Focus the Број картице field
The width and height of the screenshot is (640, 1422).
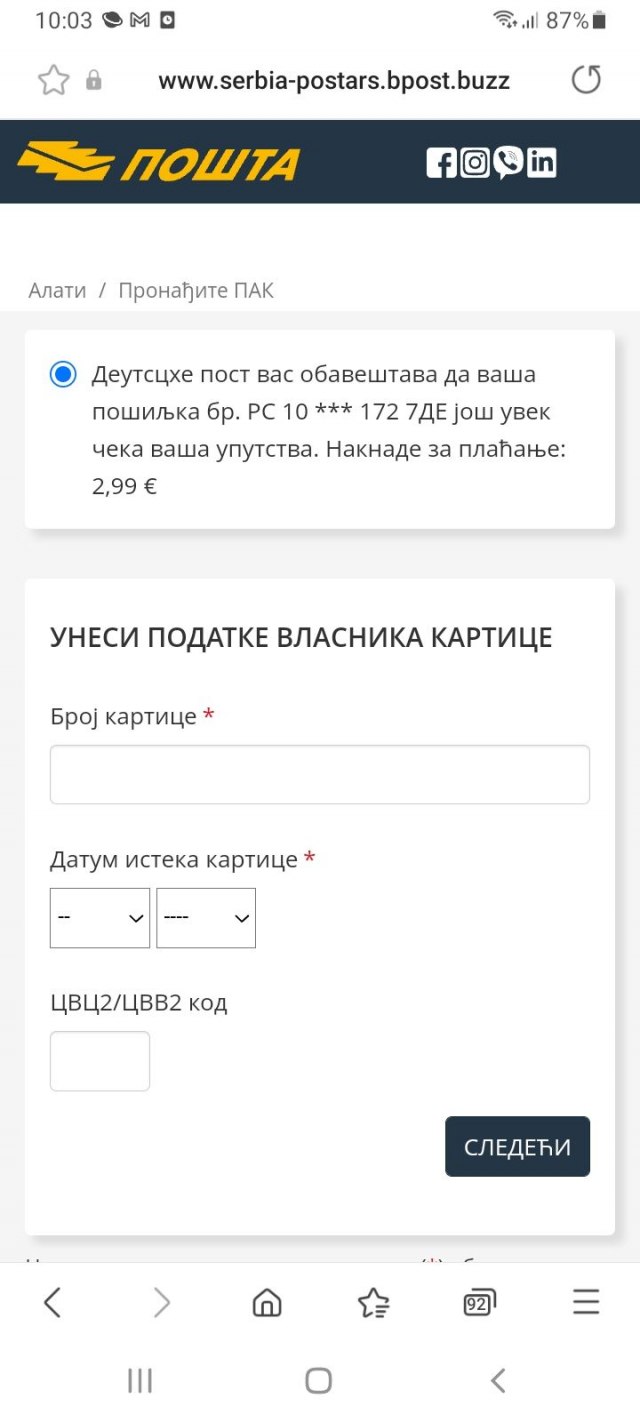(319, 774)
